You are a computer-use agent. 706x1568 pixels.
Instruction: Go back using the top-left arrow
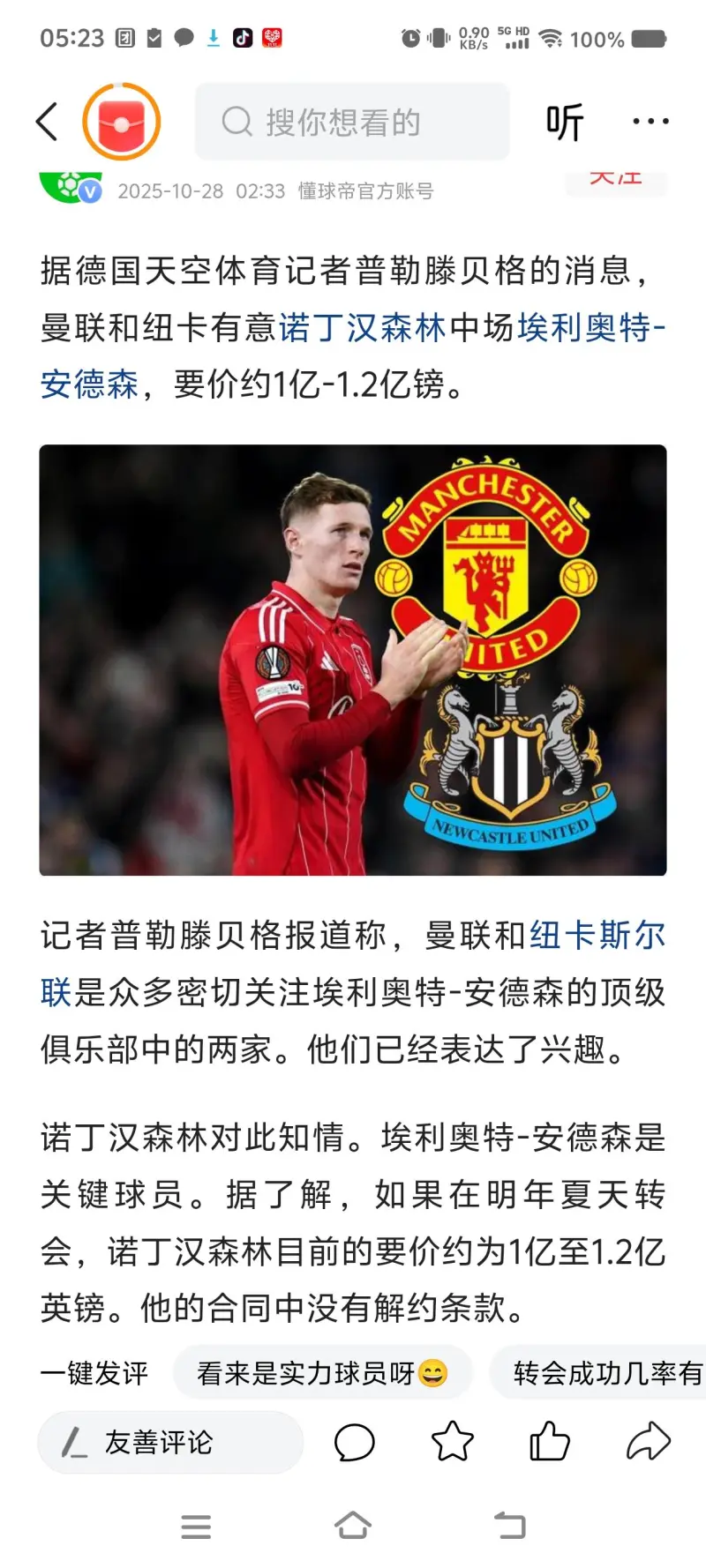coord(48,122)
